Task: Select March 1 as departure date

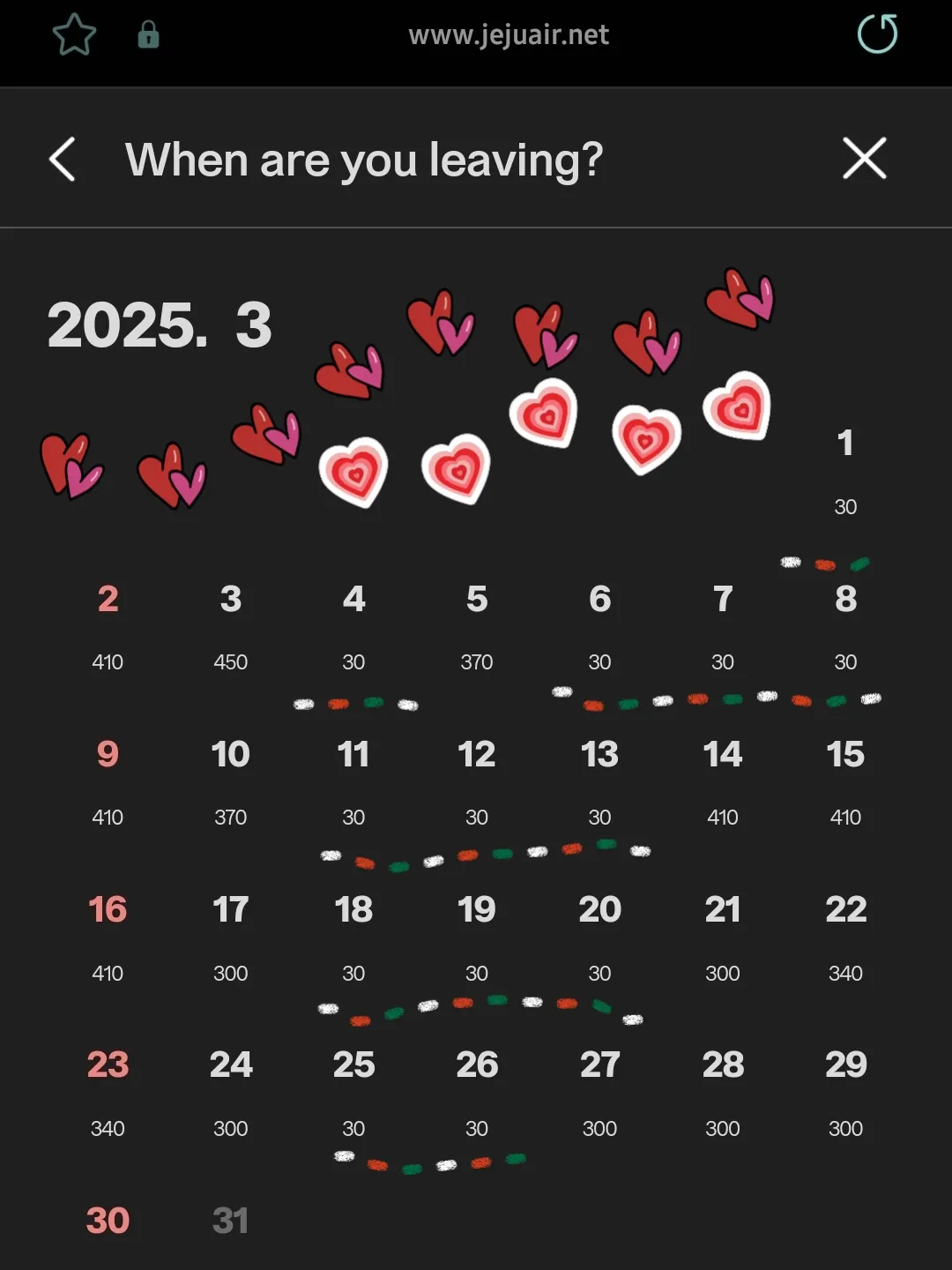Action: (x=845, y=467)
